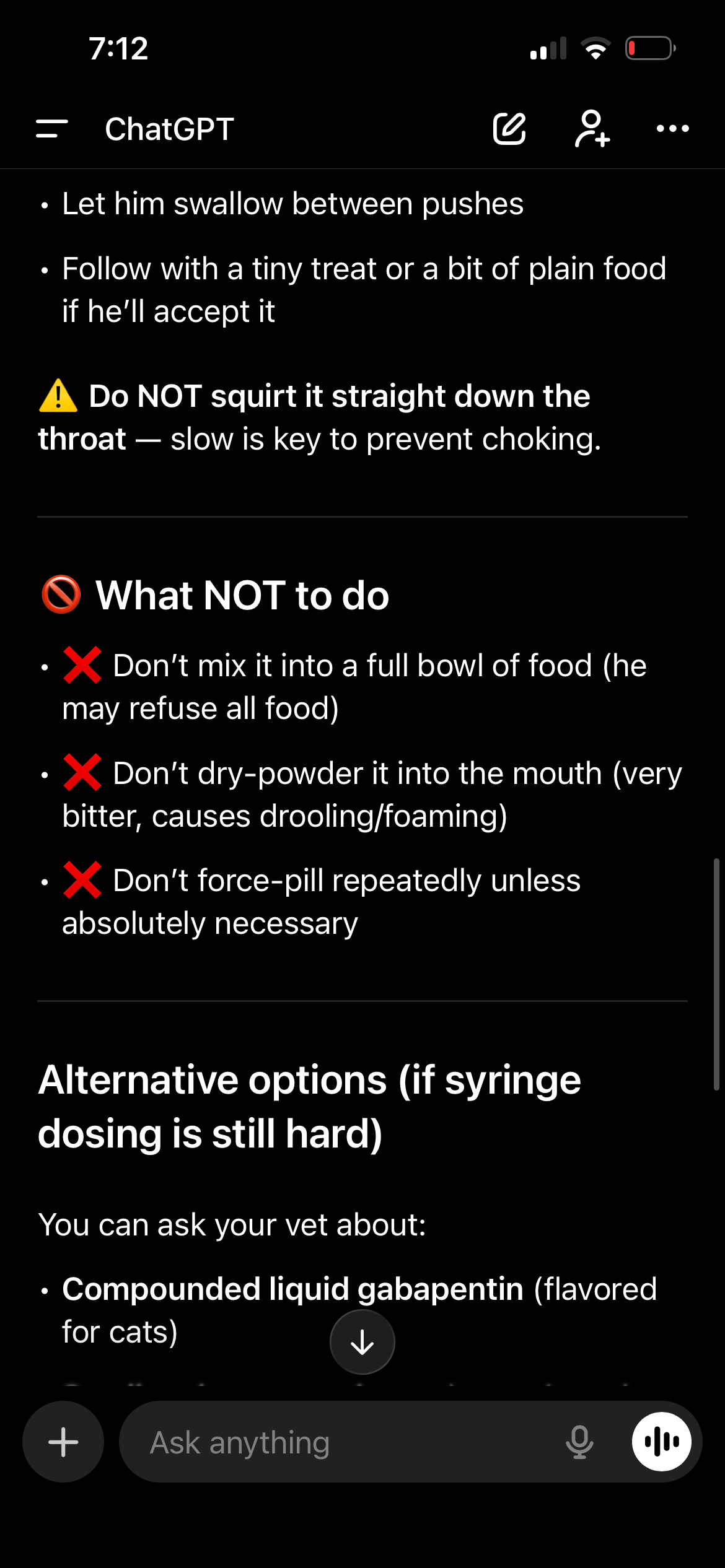
Task: Tap the plus attachment button
Action: [63, 1442]
